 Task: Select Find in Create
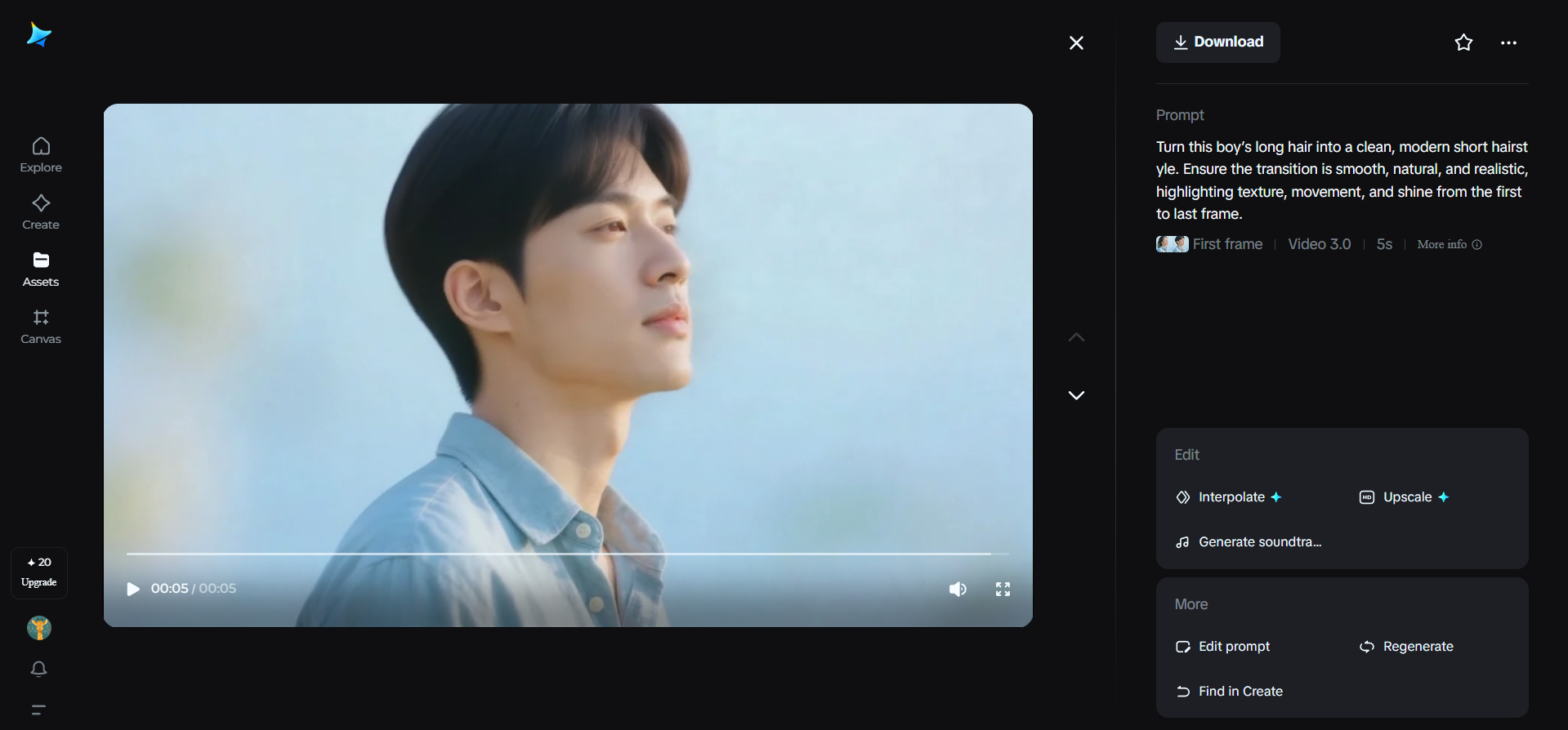click(x=1230, y=692)
